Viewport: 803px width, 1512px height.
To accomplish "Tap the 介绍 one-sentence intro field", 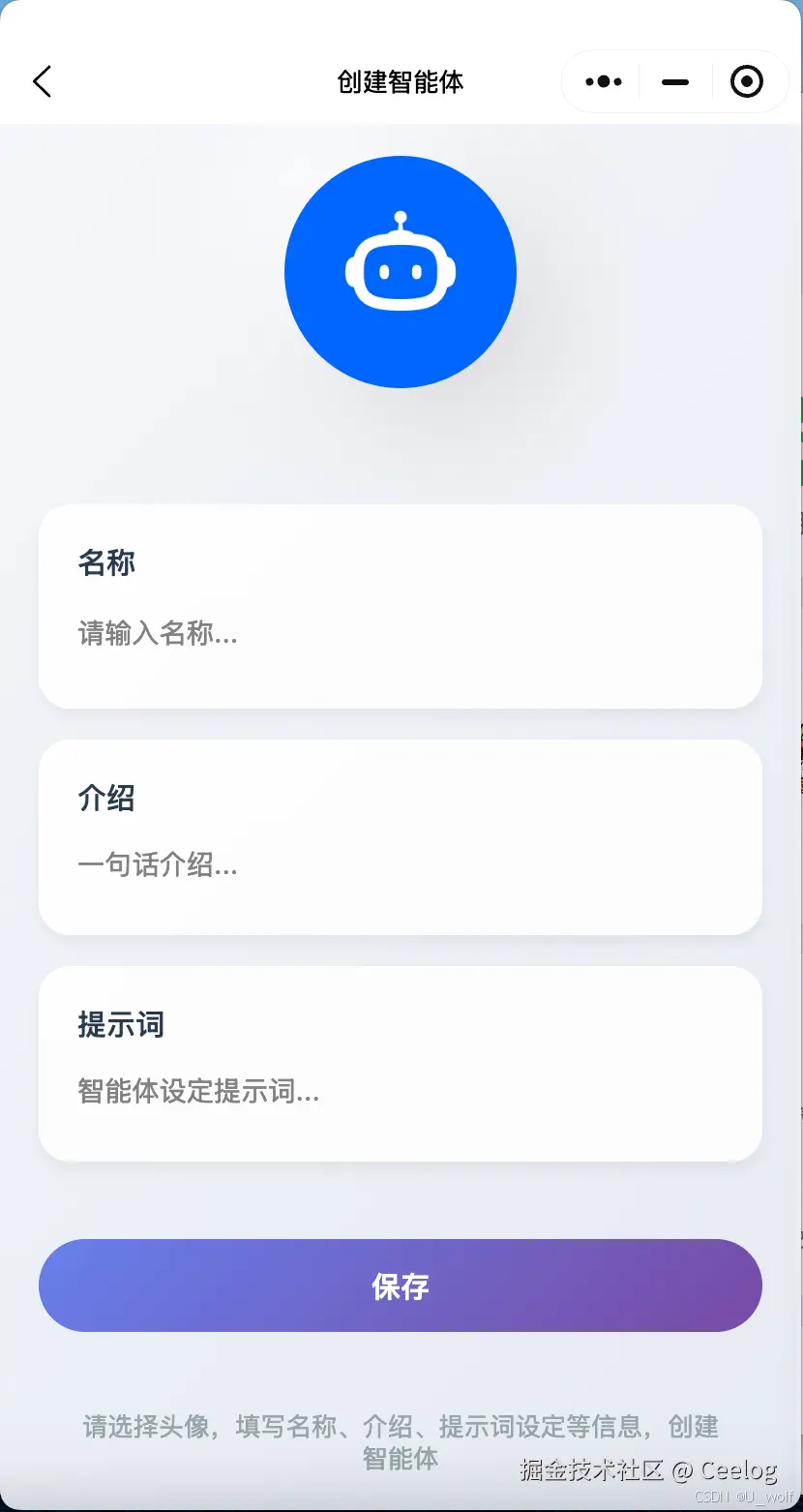I will tap(399, 865).
